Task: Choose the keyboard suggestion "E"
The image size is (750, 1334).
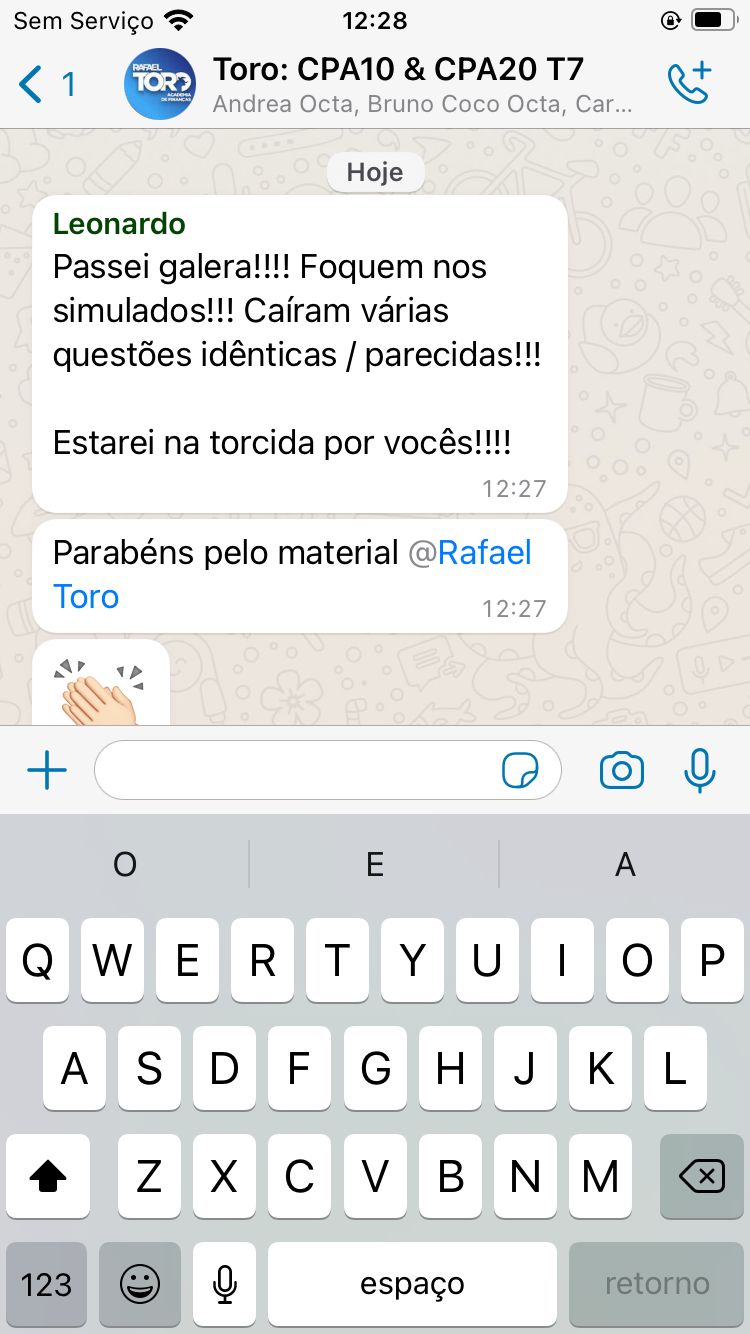Action: point(375,864)
